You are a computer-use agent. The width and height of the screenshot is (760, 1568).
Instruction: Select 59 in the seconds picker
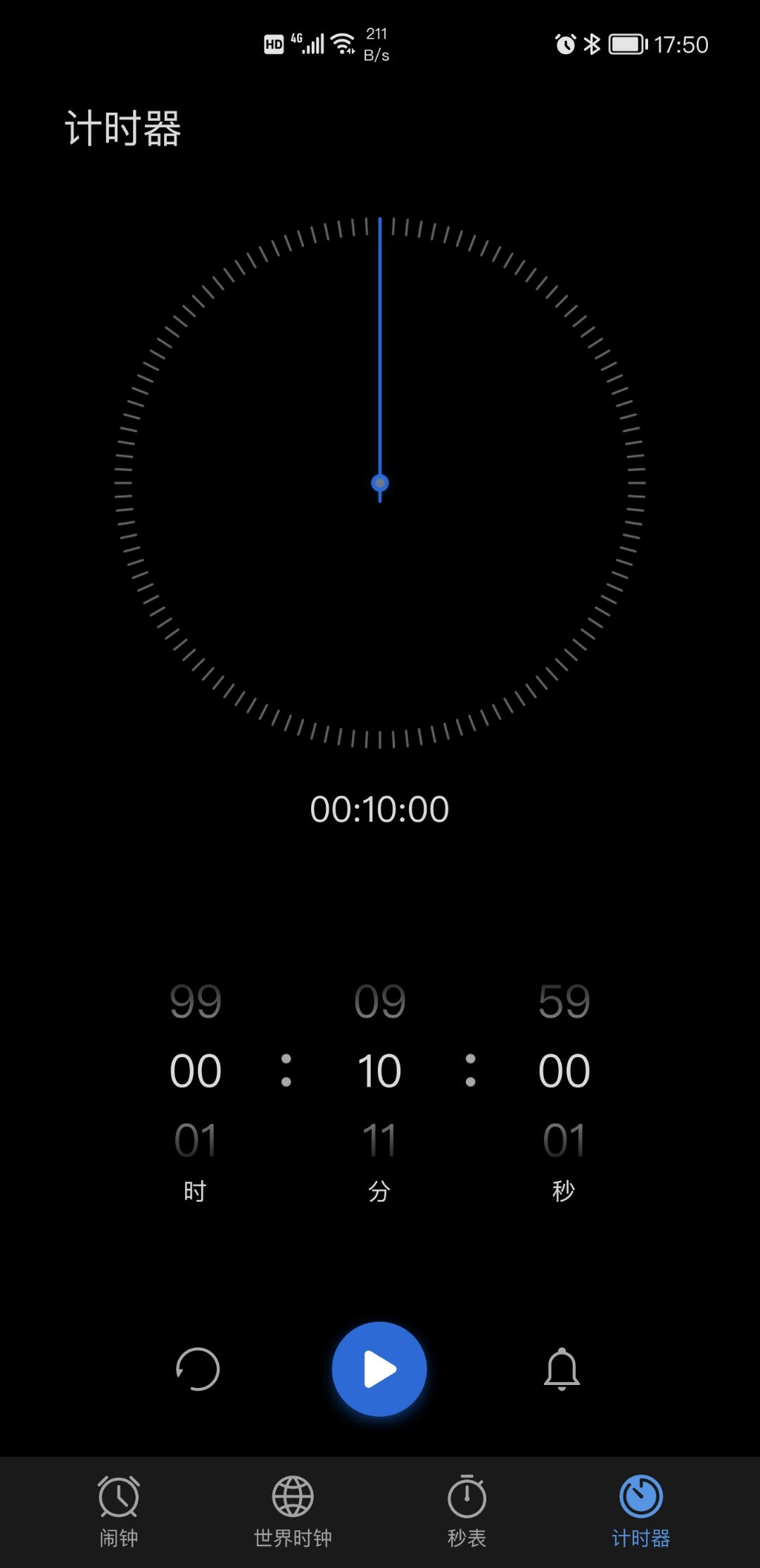564,1001
